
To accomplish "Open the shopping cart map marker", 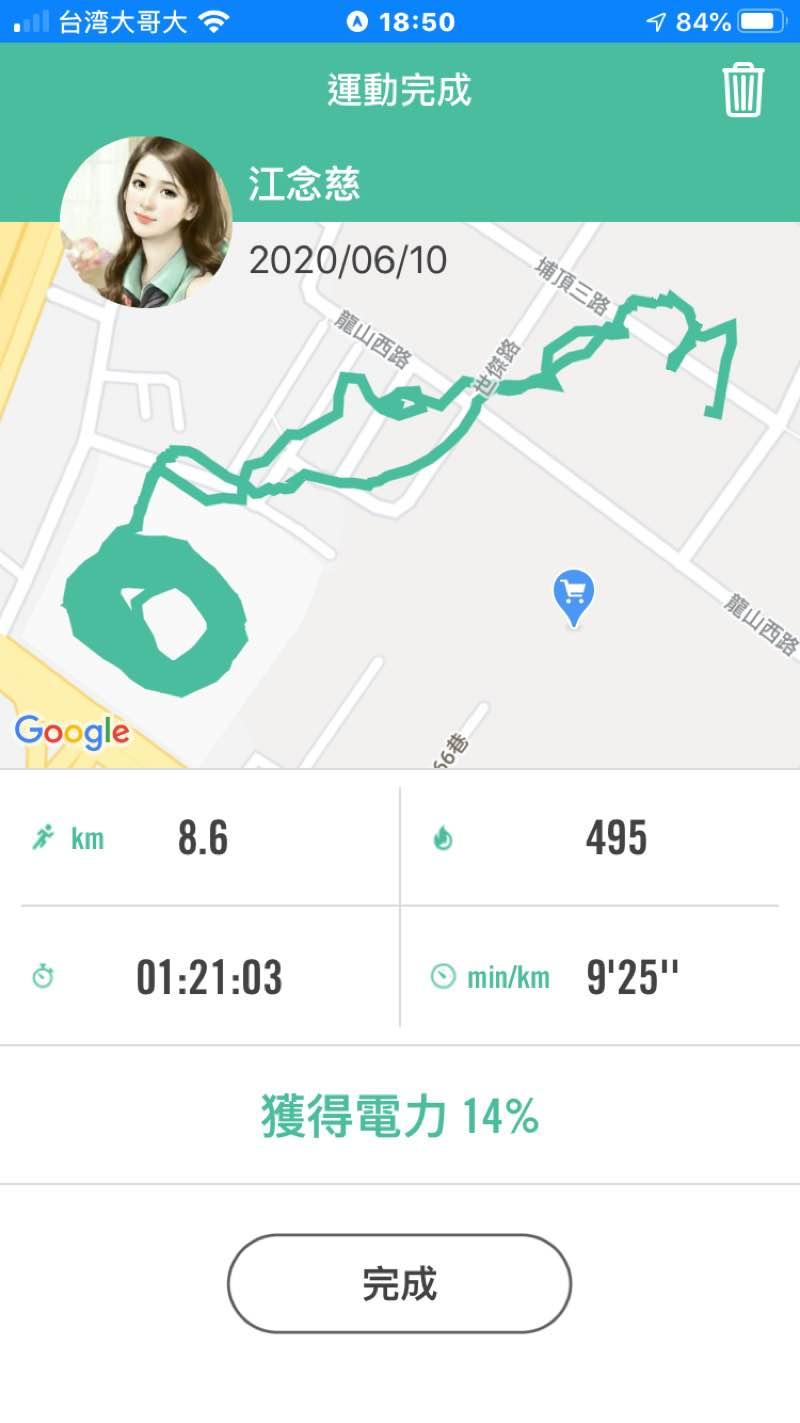I will [x=573, y=596].
